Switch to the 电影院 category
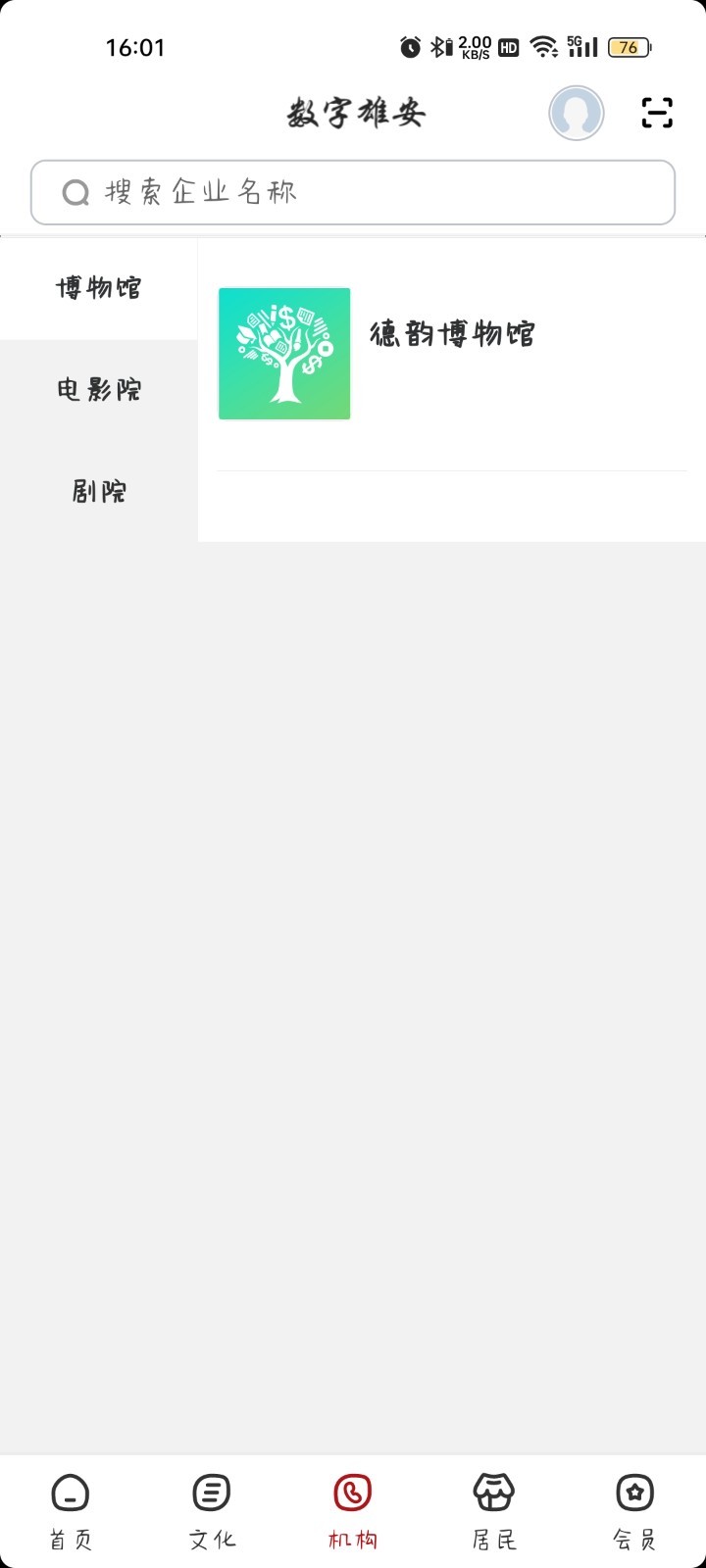Viewport: 706px width, 1568px height. tap(98, 390)
